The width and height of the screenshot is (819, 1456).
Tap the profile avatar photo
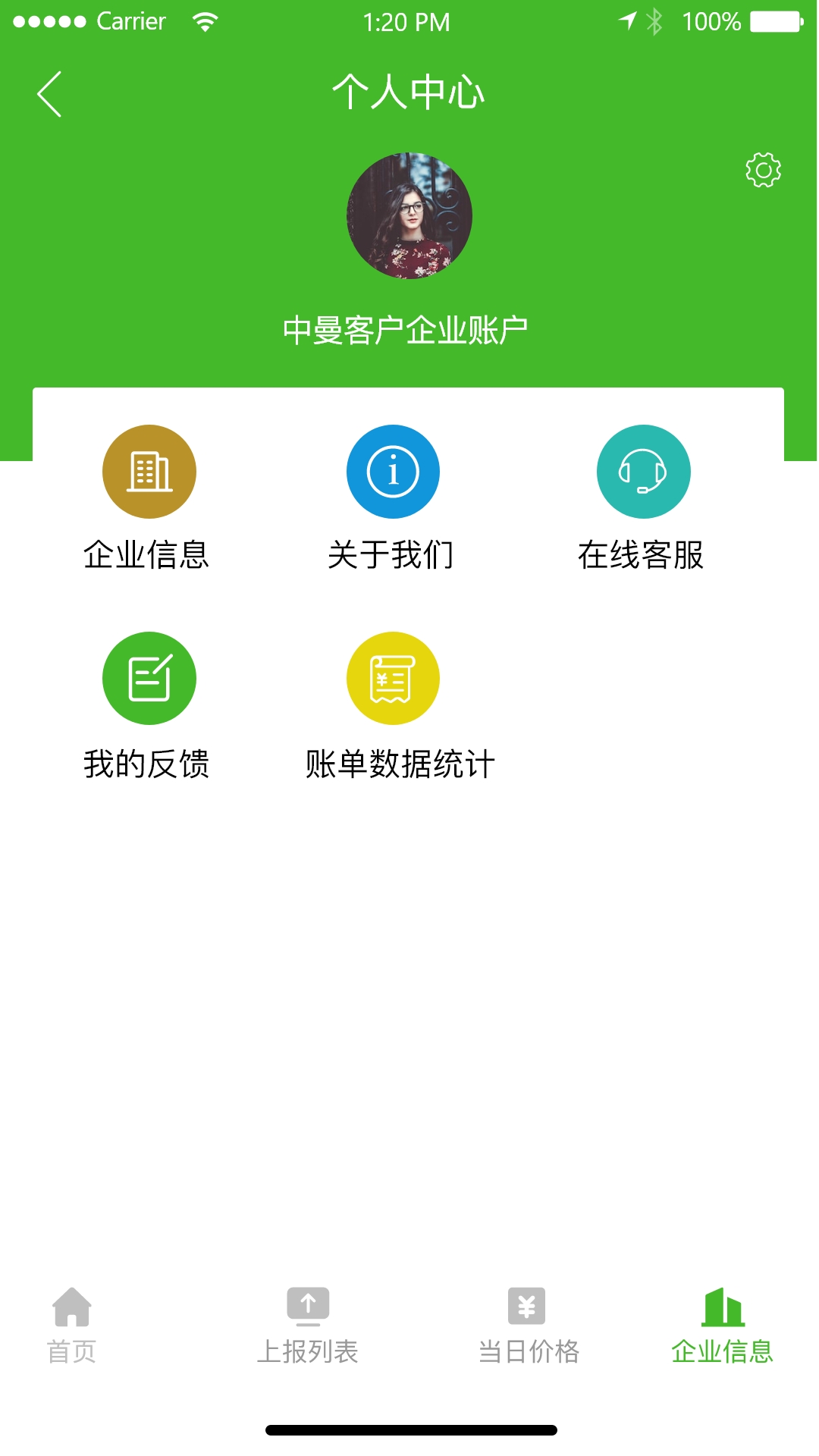[409, 216]
